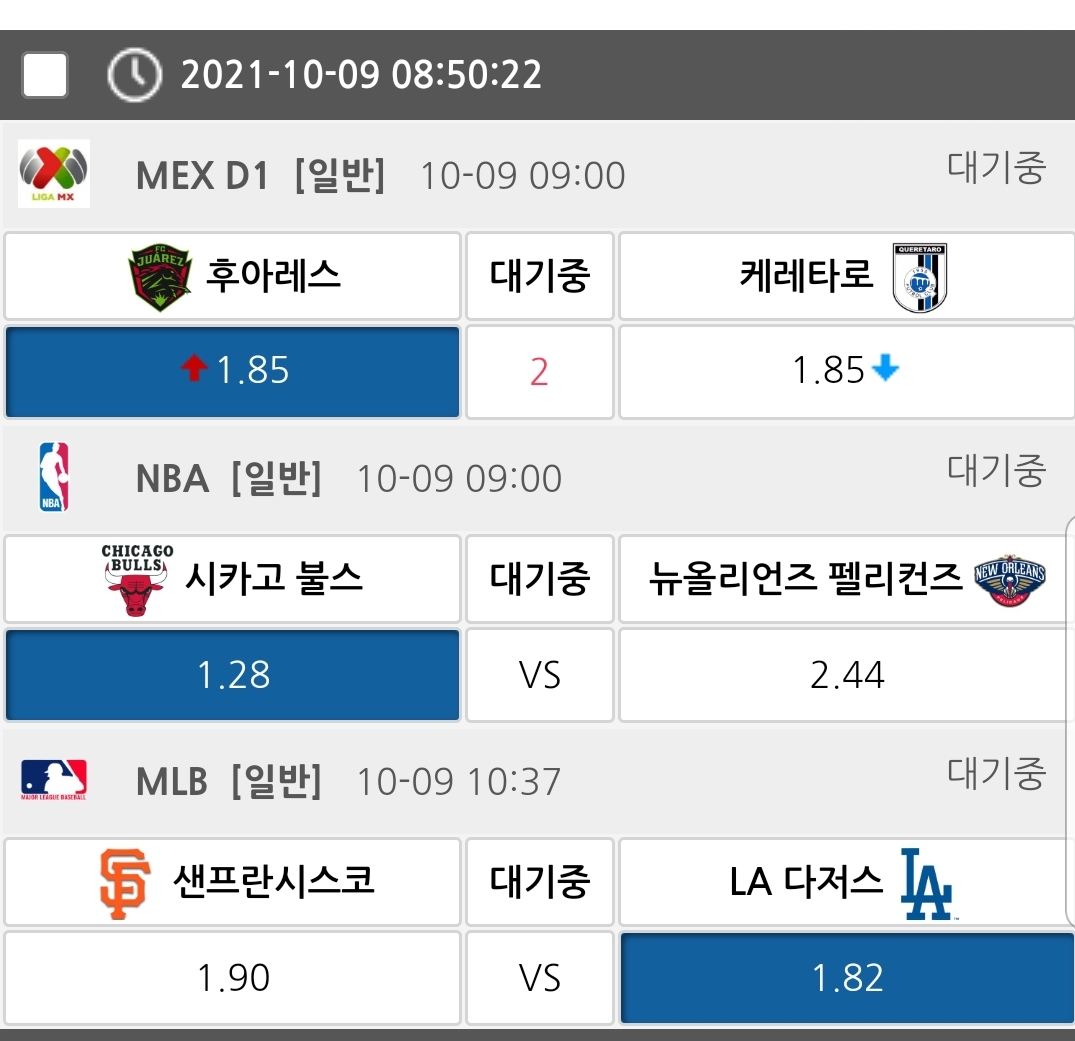Open the 케레타로 team cell
1075x1041 pixels.
pos(846,276)
